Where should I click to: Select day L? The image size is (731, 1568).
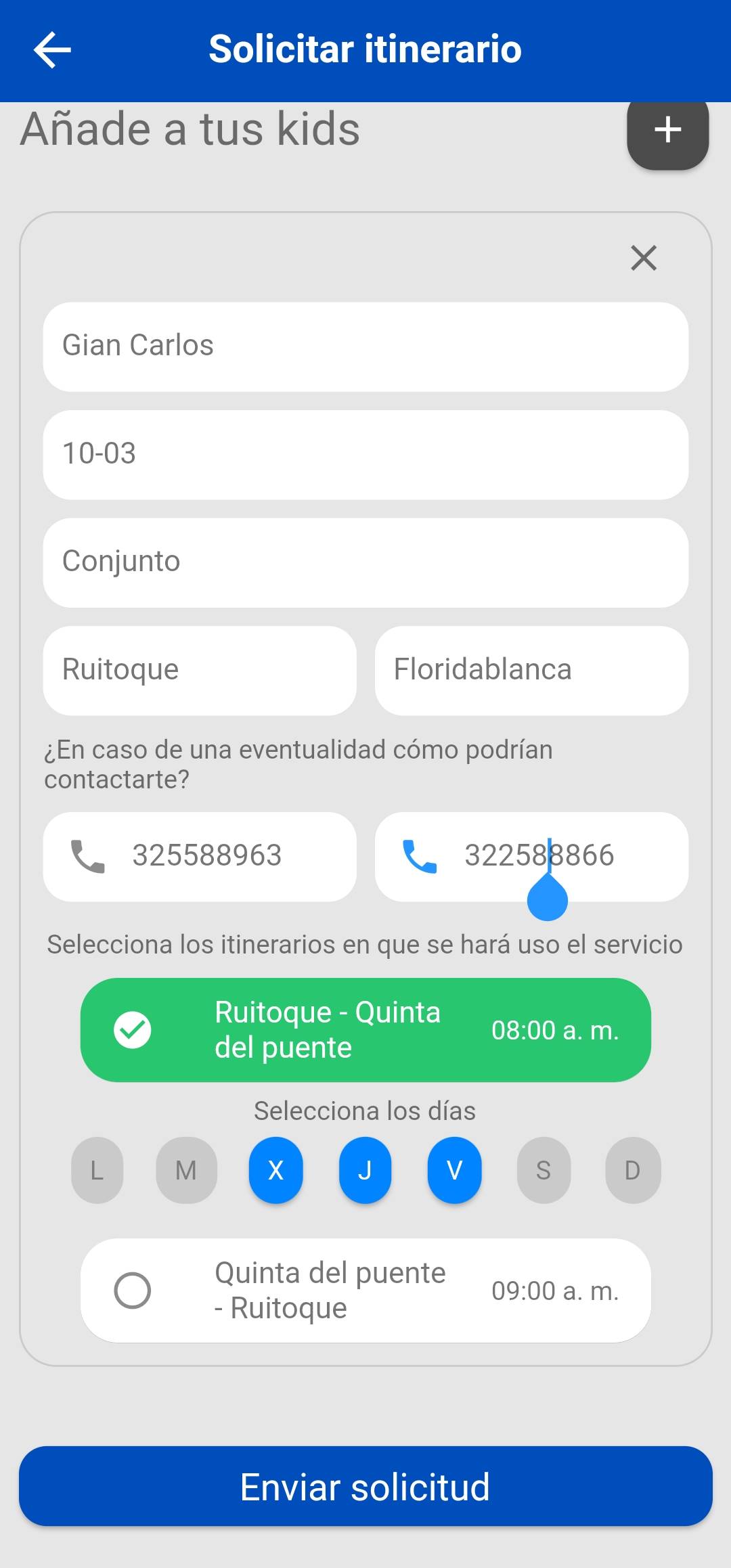click(97, 1170)
